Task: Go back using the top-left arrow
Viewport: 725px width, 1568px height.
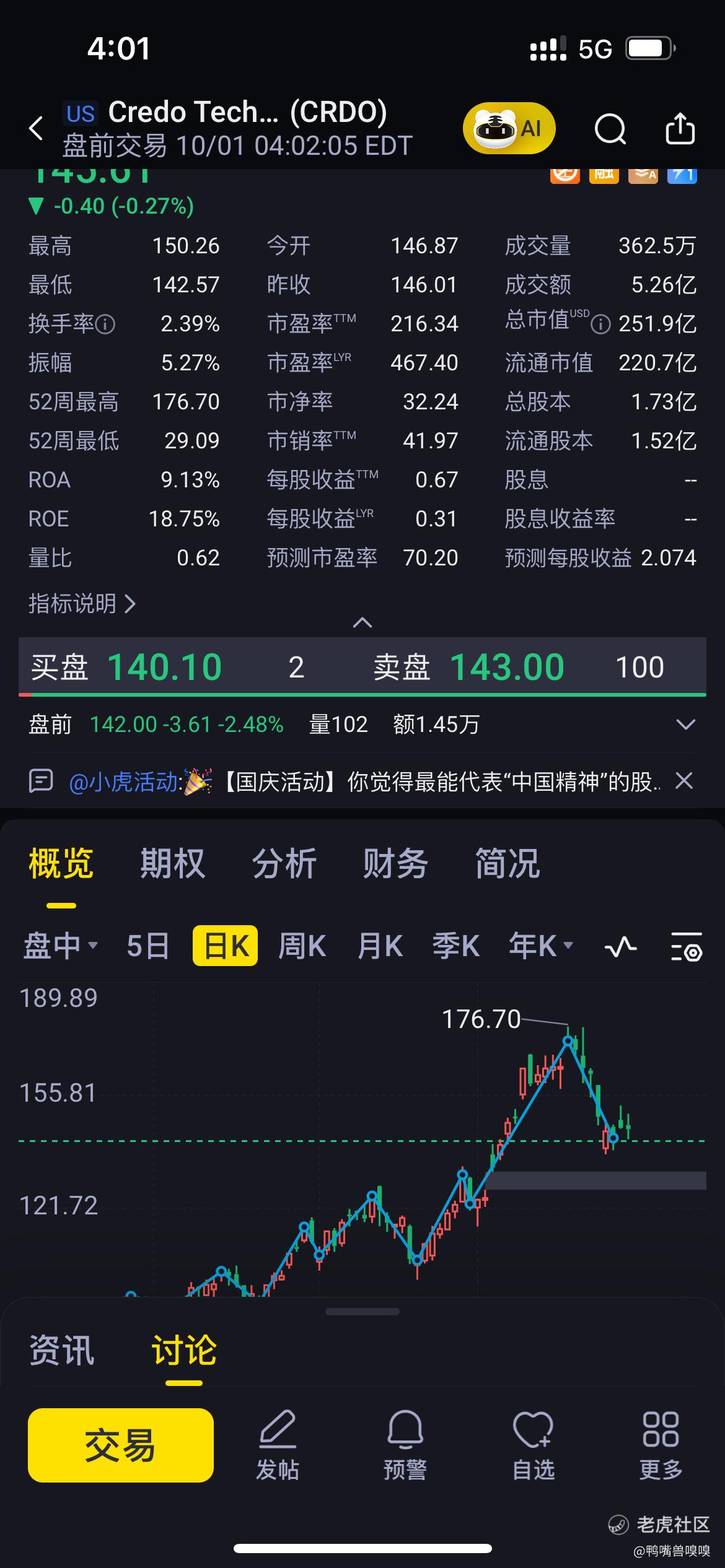Action: point(37,128)
